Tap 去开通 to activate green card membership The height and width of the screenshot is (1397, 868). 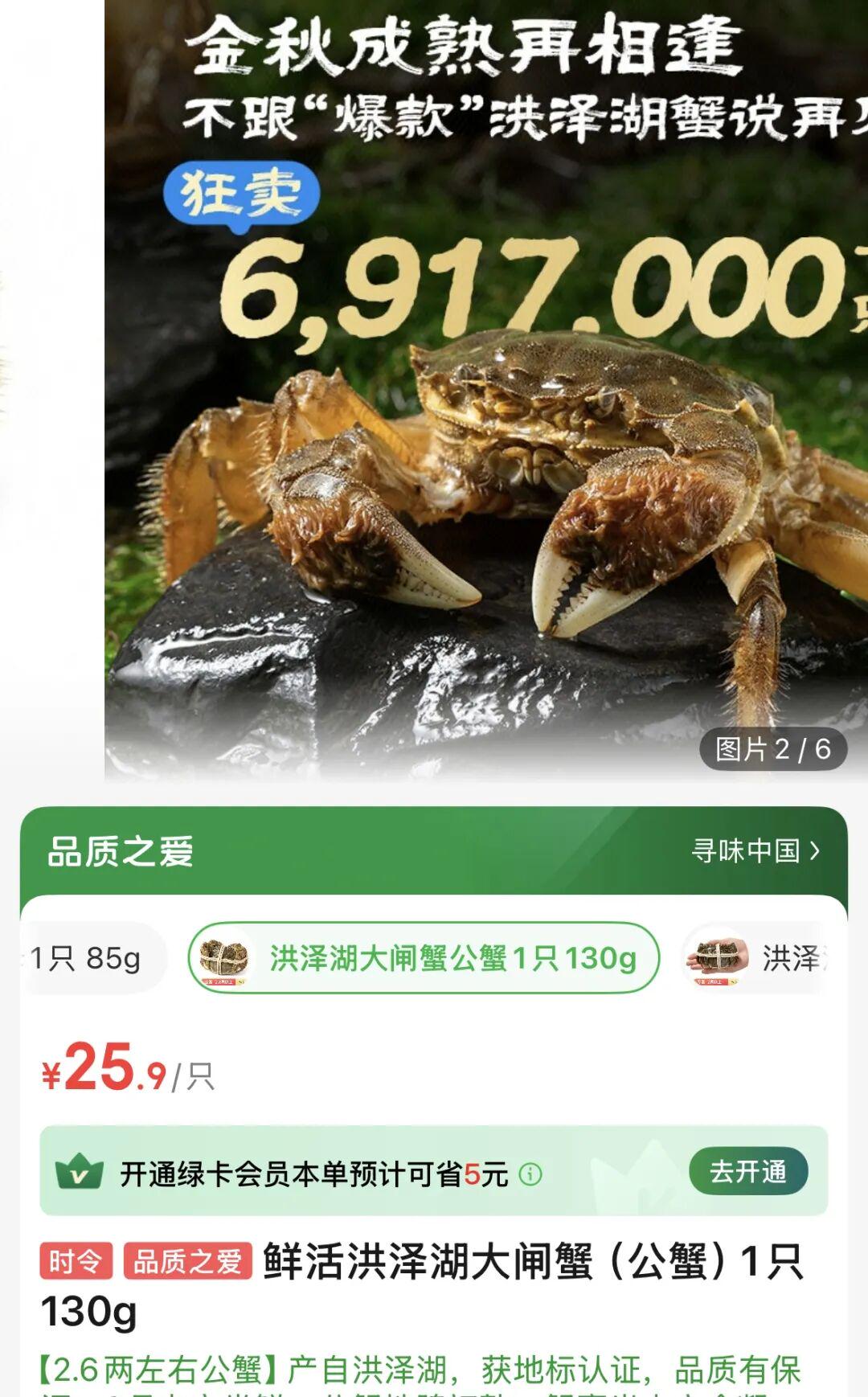tap(747, 1172)
